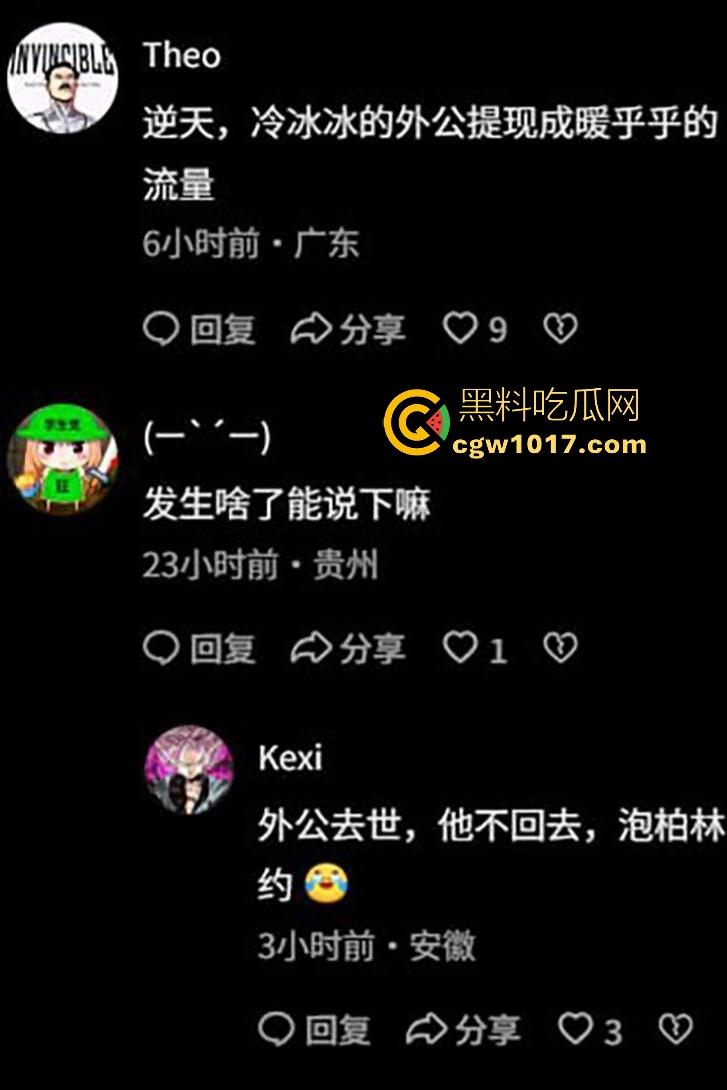Dislike the 发生啥了能说下嘛 comment
Viewport: 727px width, 1090px height.
[x=560, y=649]
